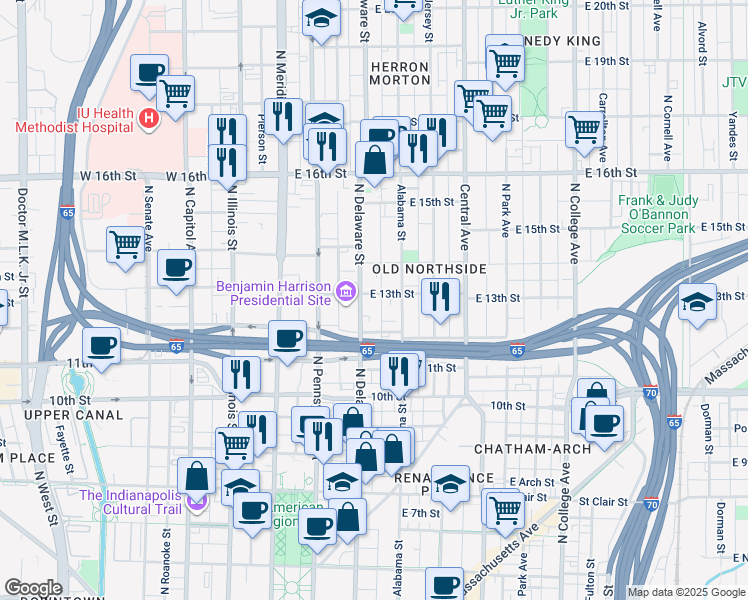Open the restaurant marker on E 13th St
This screenshot has height=600, width=748.
point(440,296)
